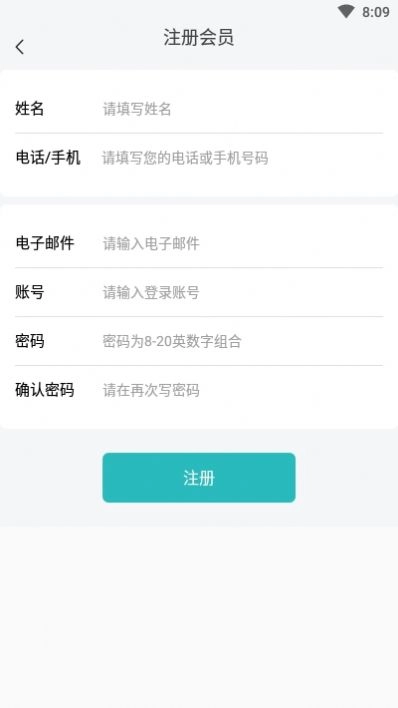Select the 电话/手机 phone number field
The height and width of the screenshot is (708, 398).
242,158
